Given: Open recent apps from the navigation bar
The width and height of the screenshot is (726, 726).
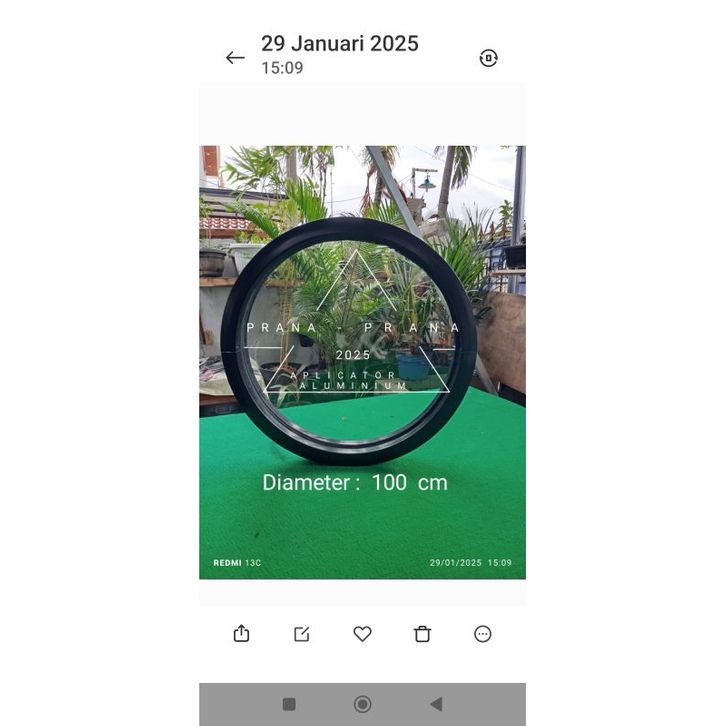Looking at the screenshot, I should [x=289, y=704].
